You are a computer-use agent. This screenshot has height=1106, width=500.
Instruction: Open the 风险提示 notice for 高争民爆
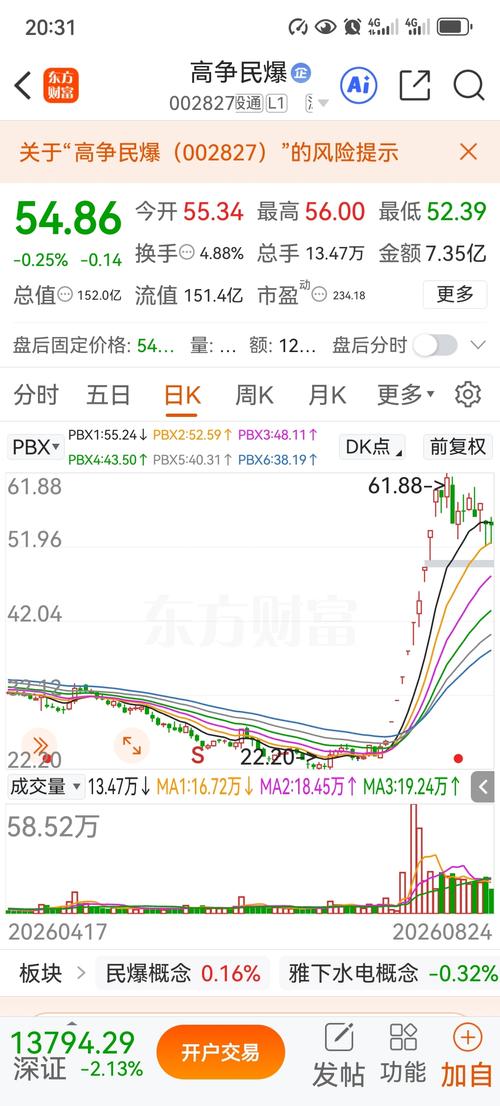coord(208,152)
